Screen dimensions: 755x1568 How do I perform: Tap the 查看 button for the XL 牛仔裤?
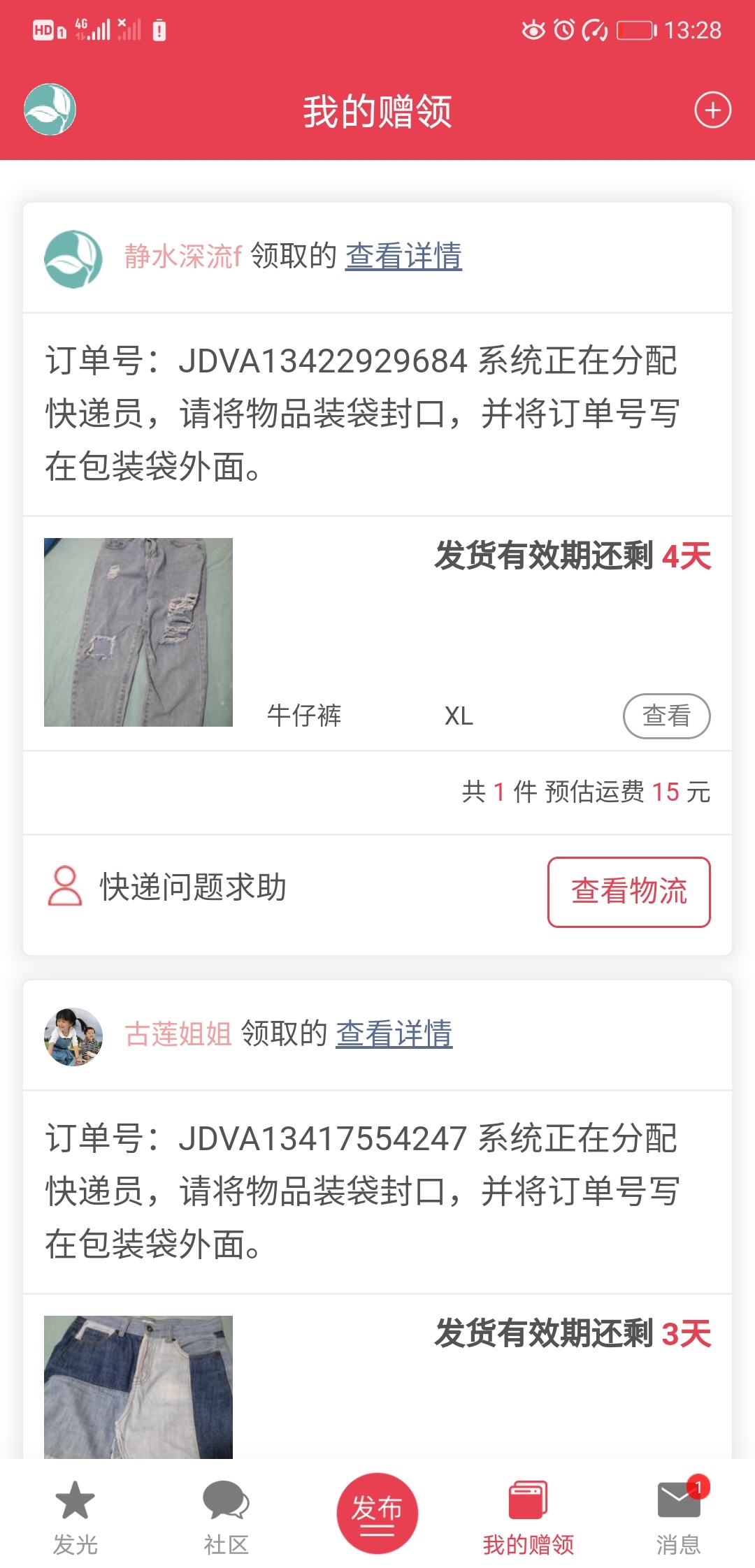point(666,716)
